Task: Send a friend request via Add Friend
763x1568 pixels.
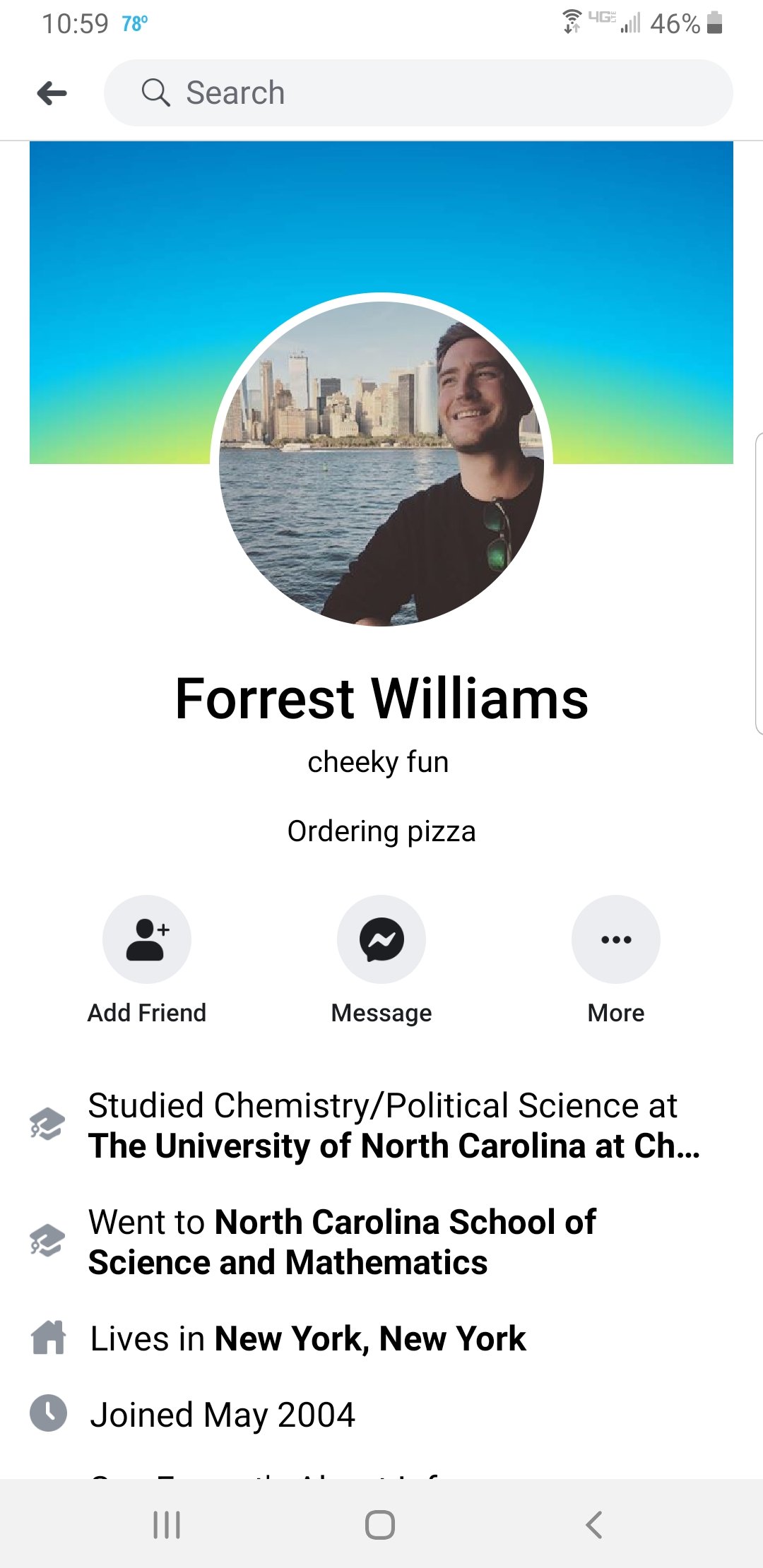Action: point(147,939)
